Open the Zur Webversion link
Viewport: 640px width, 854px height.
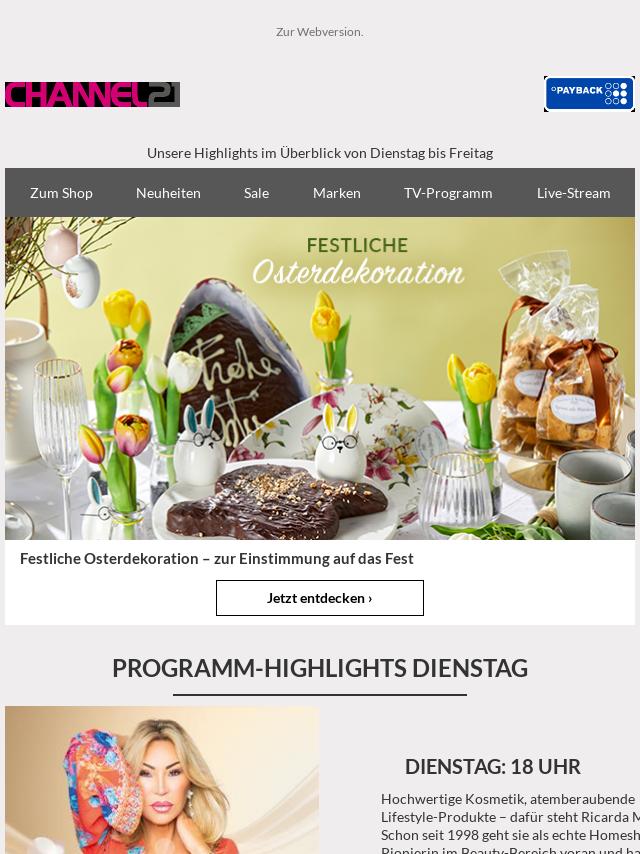[x=319, y=32]
